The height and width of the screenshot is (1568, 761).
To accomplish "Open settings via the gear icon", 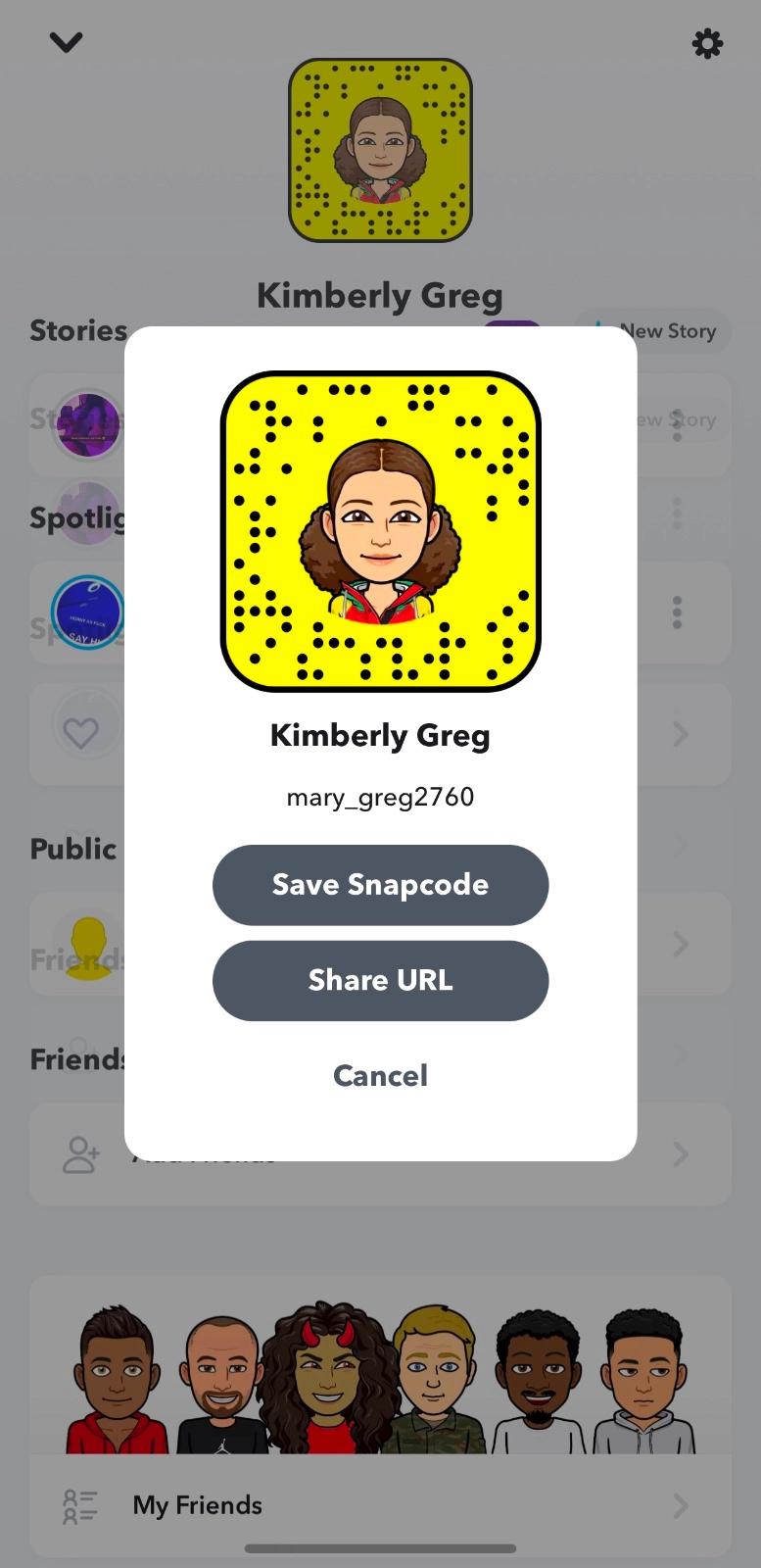I will click(x=707, y=43).
